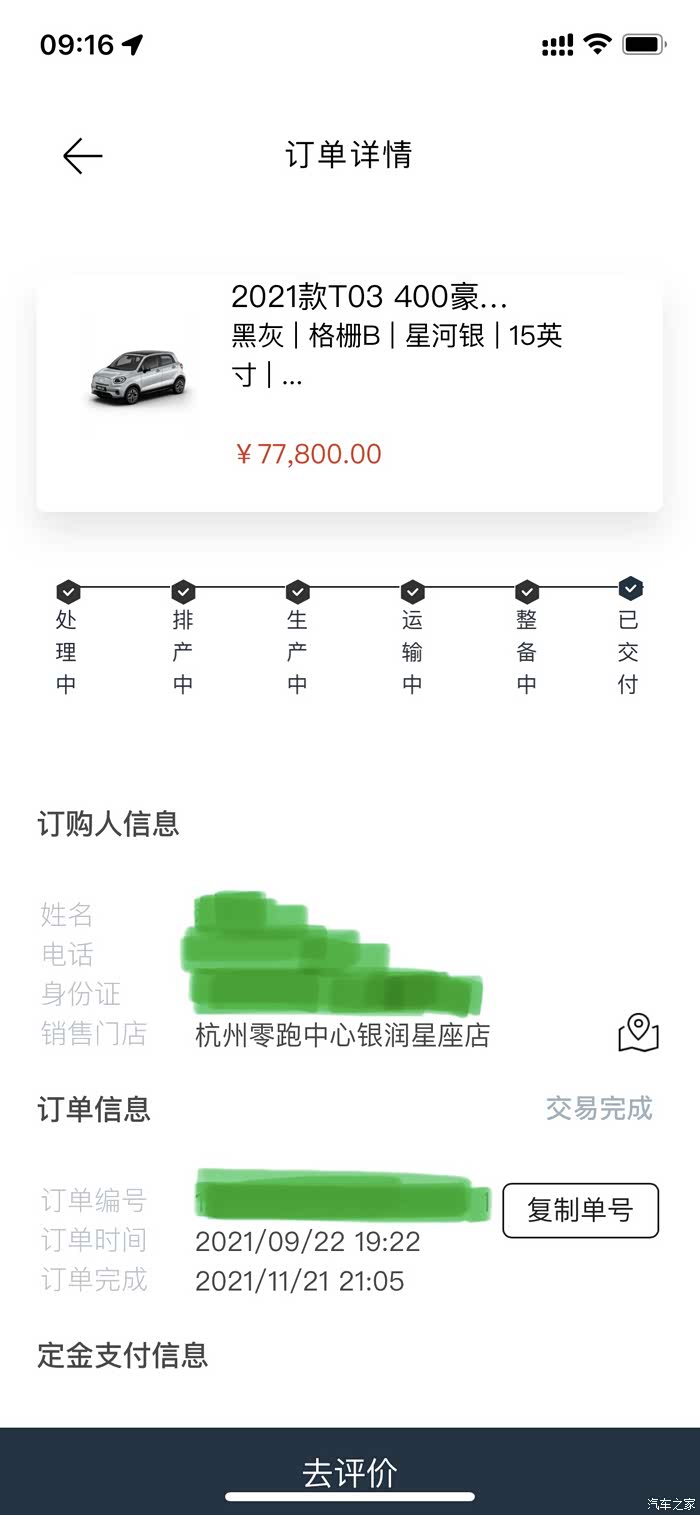700x1515 pixels.
Task: Tap 去评价 to review the order
Action: (x=349, y=1470)
